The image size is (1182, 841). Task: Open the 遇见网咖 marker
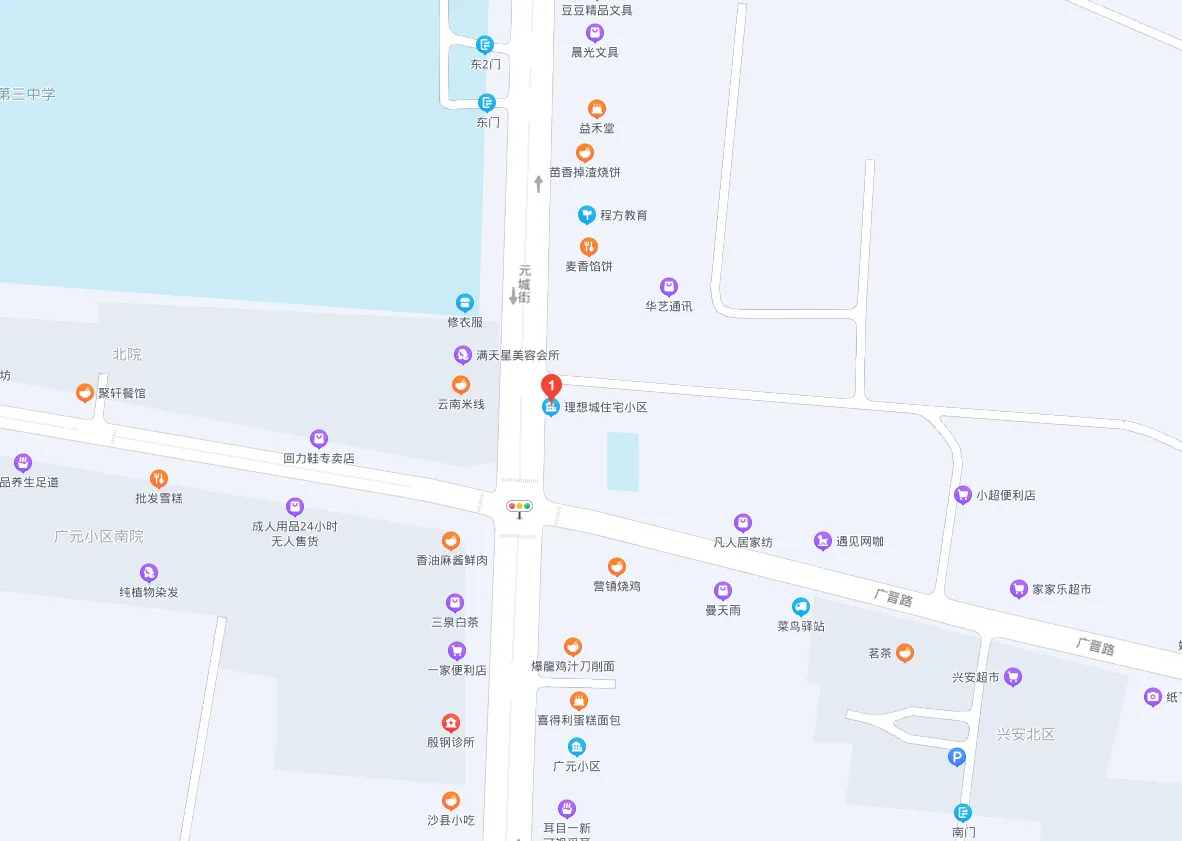coord(823,541)
